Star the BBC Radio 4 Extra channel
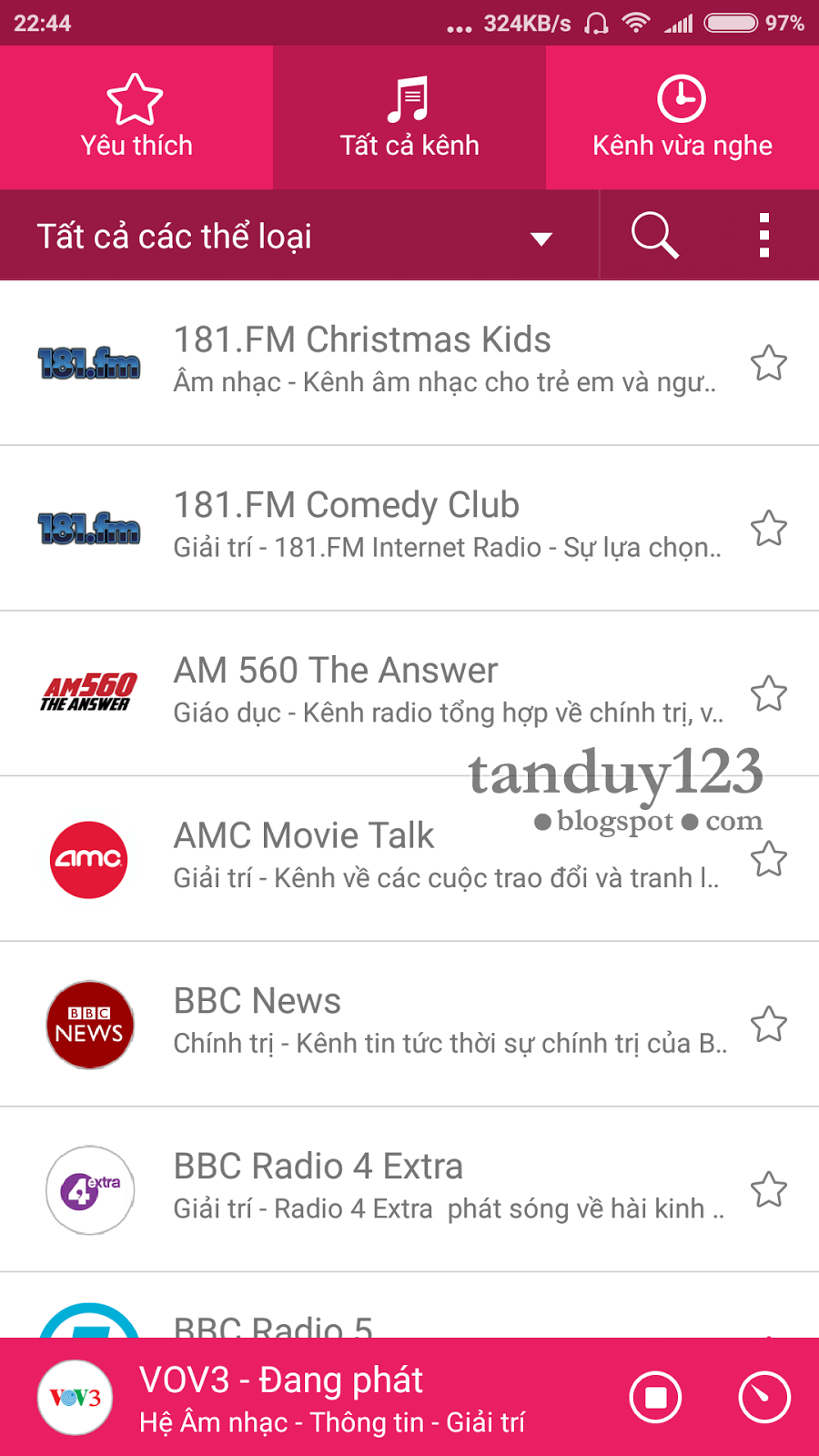This screenshot has height=1456, width=819. point(769,1190)
